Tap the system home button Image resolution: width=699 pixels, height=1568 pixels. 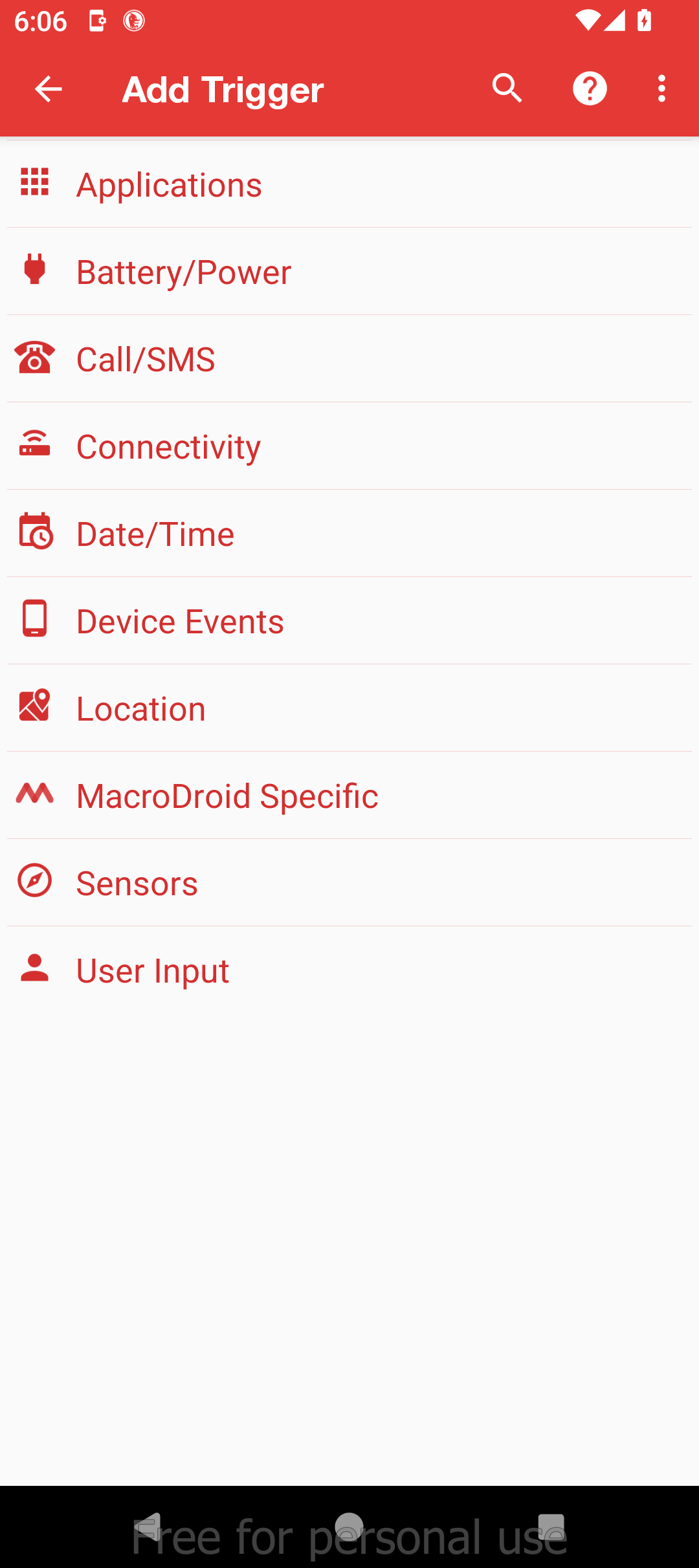click(349, 1527)
